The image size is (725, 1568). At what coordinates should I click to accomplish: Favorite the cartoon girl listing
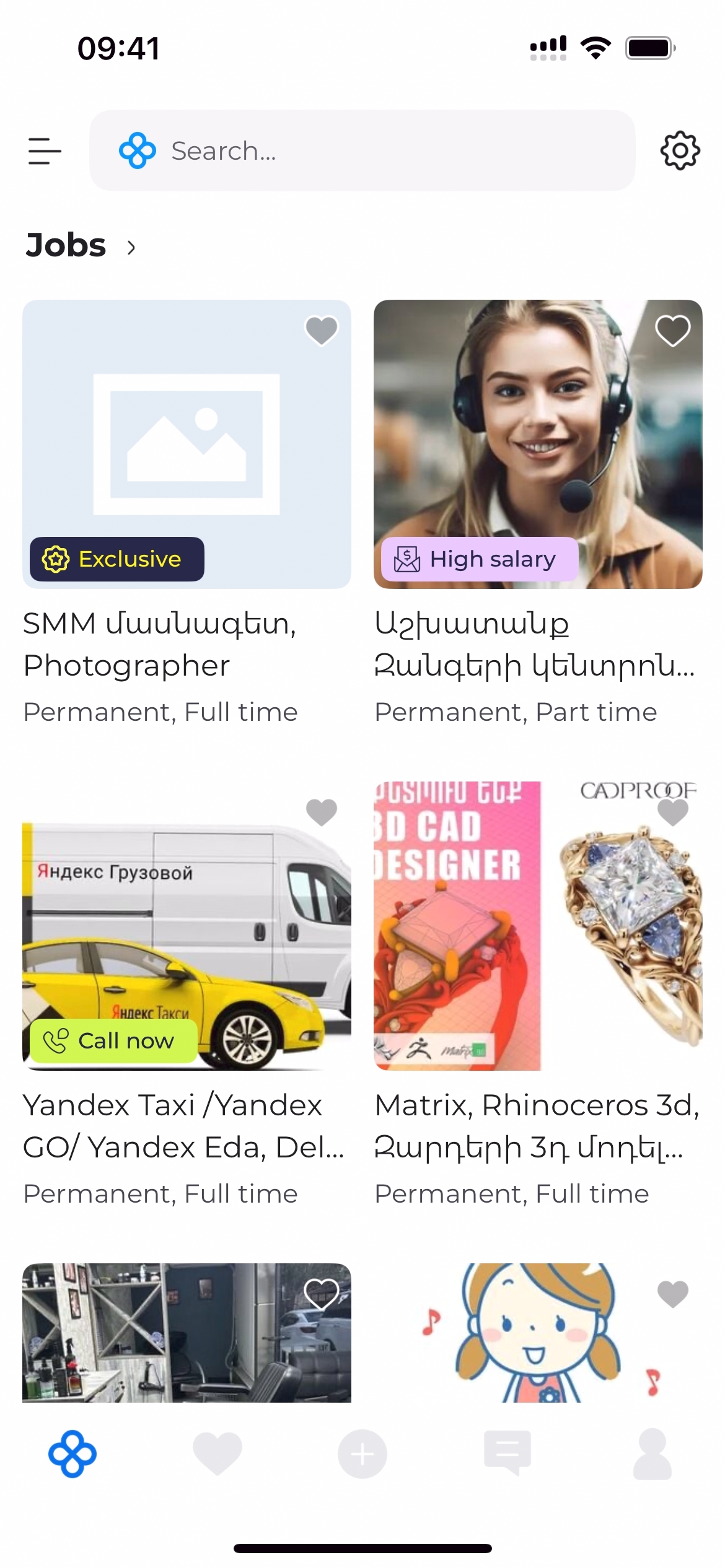673,1294
